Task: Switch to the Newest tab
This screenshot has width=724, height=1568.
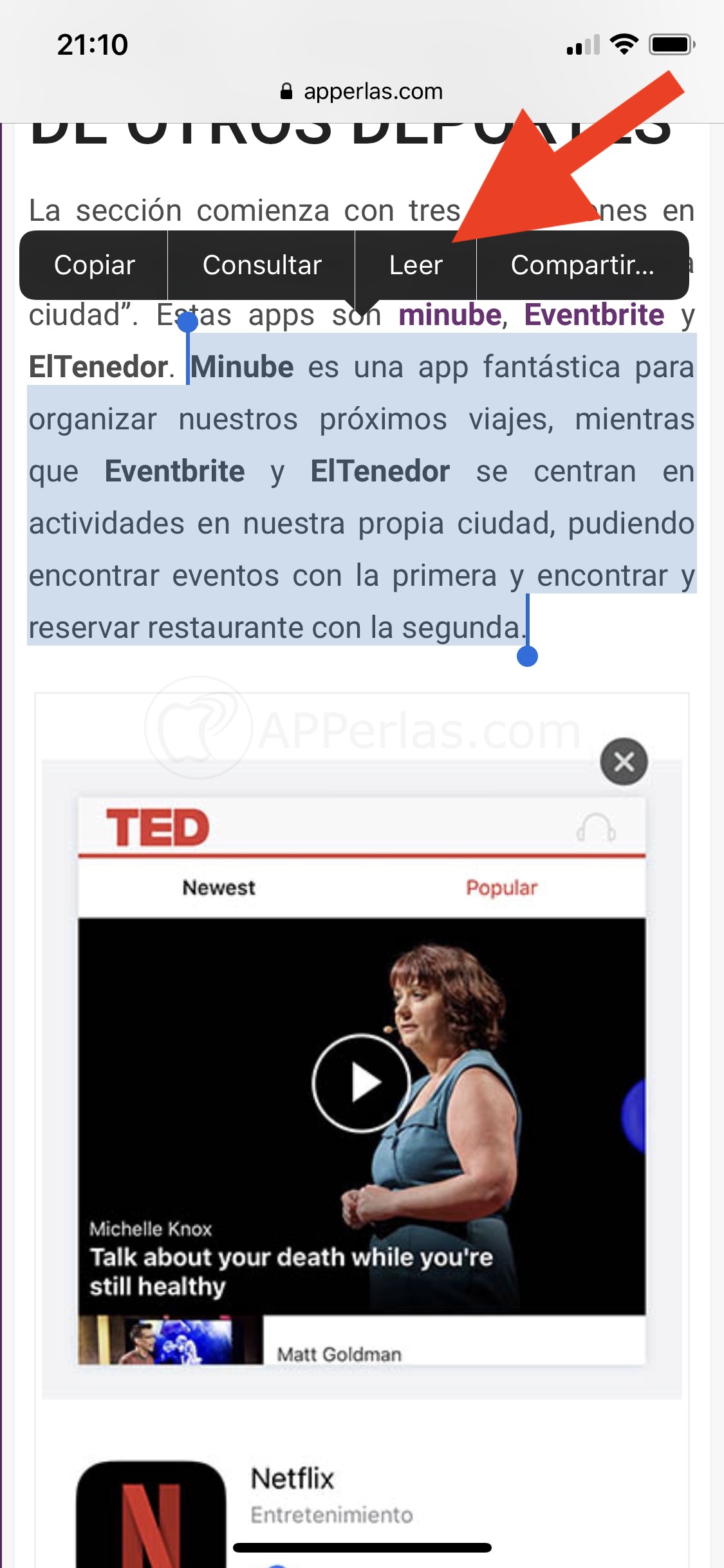Action: (x=219, y=887)
